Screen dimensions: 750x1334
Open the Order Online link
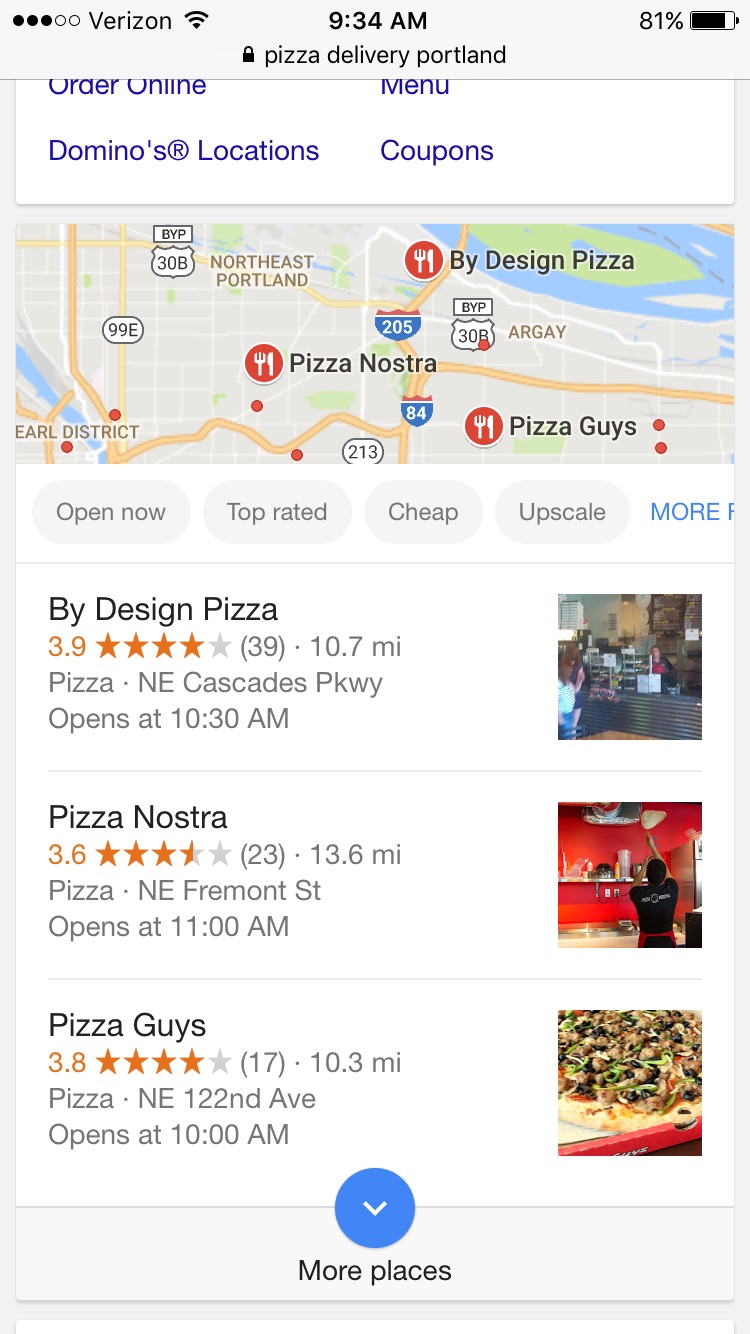coord(127,86)
